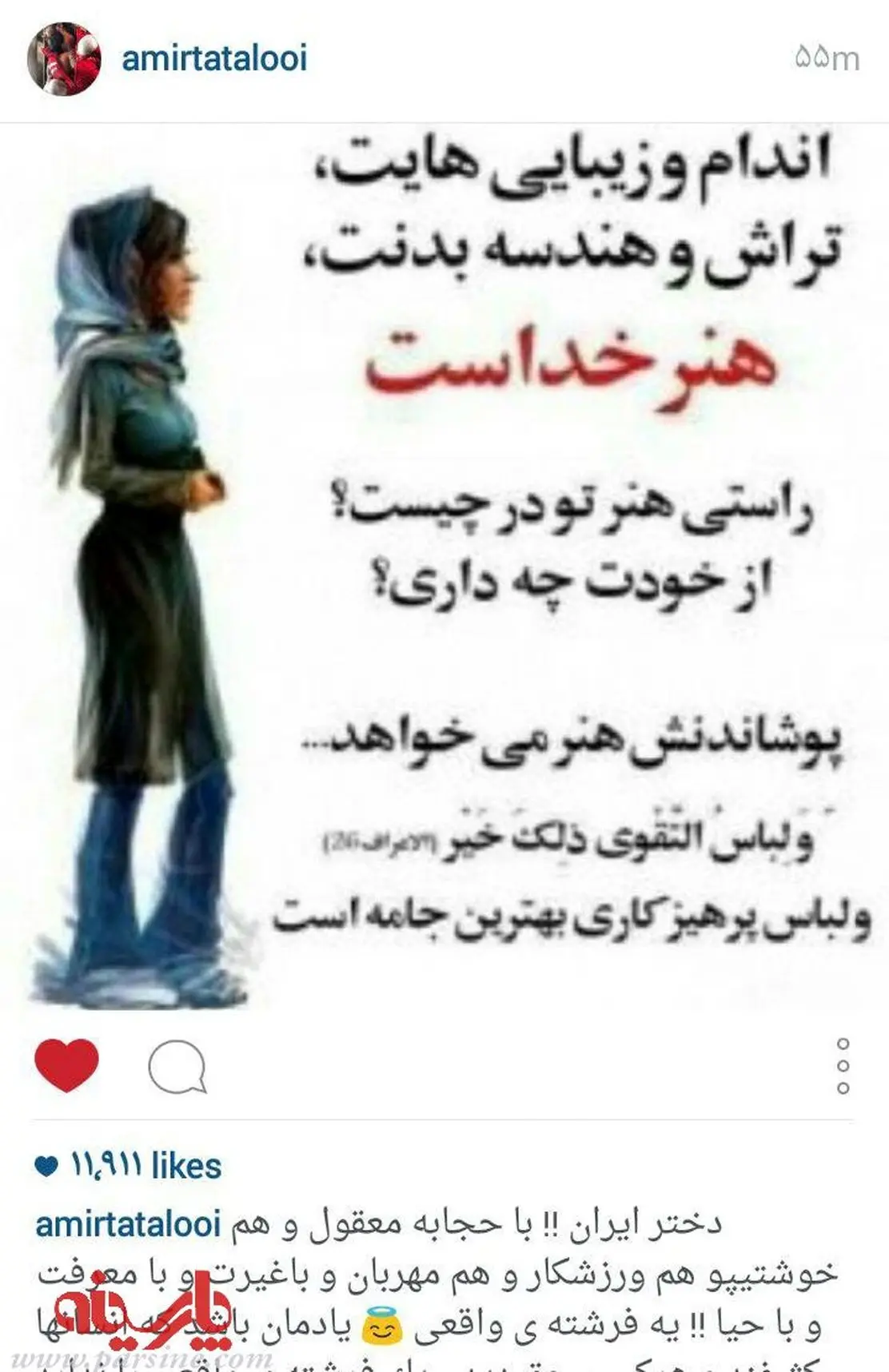Open amirtatalooi username in the caption

tap(128, 1224)
